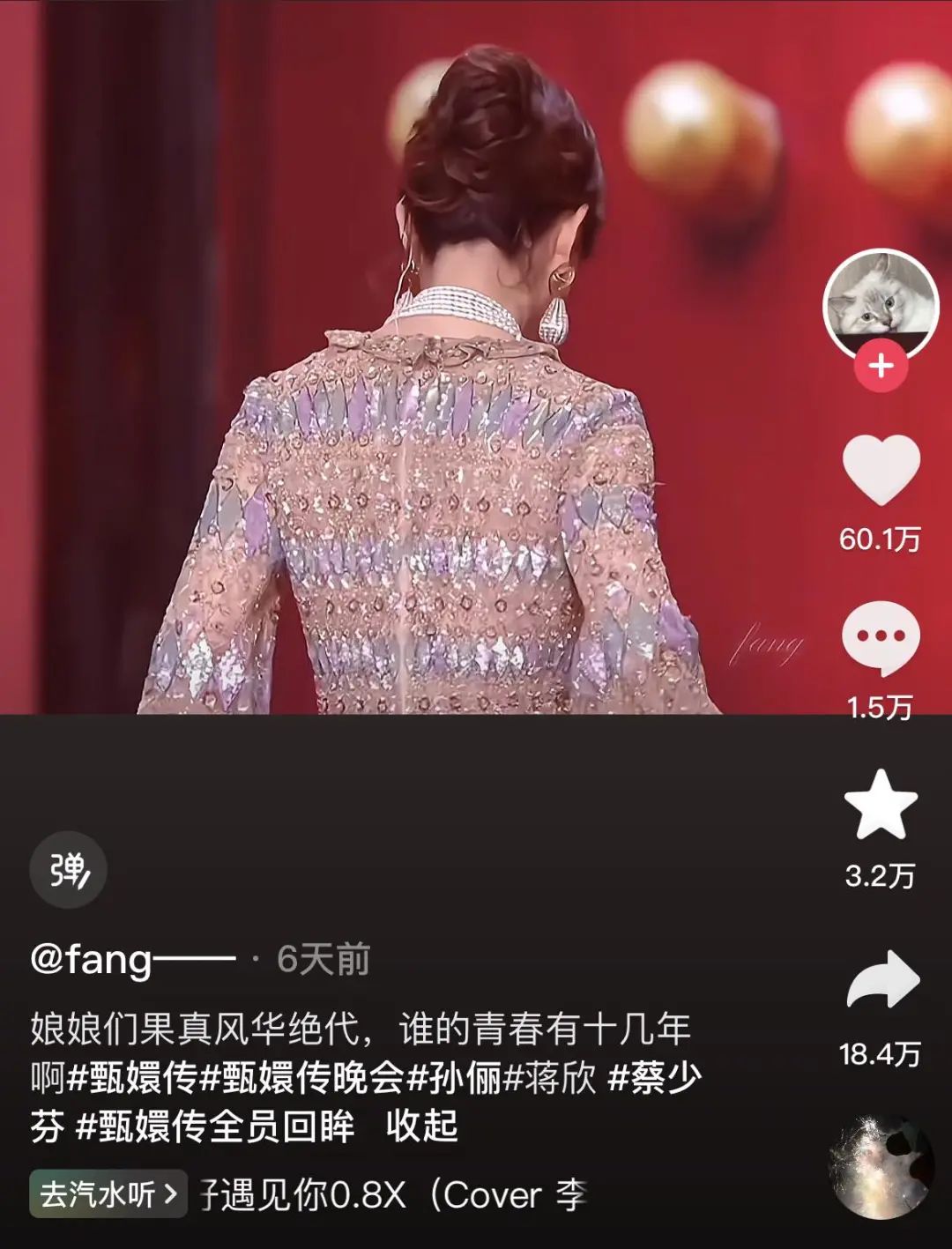Open @fang—— username profile

point(132,959)
